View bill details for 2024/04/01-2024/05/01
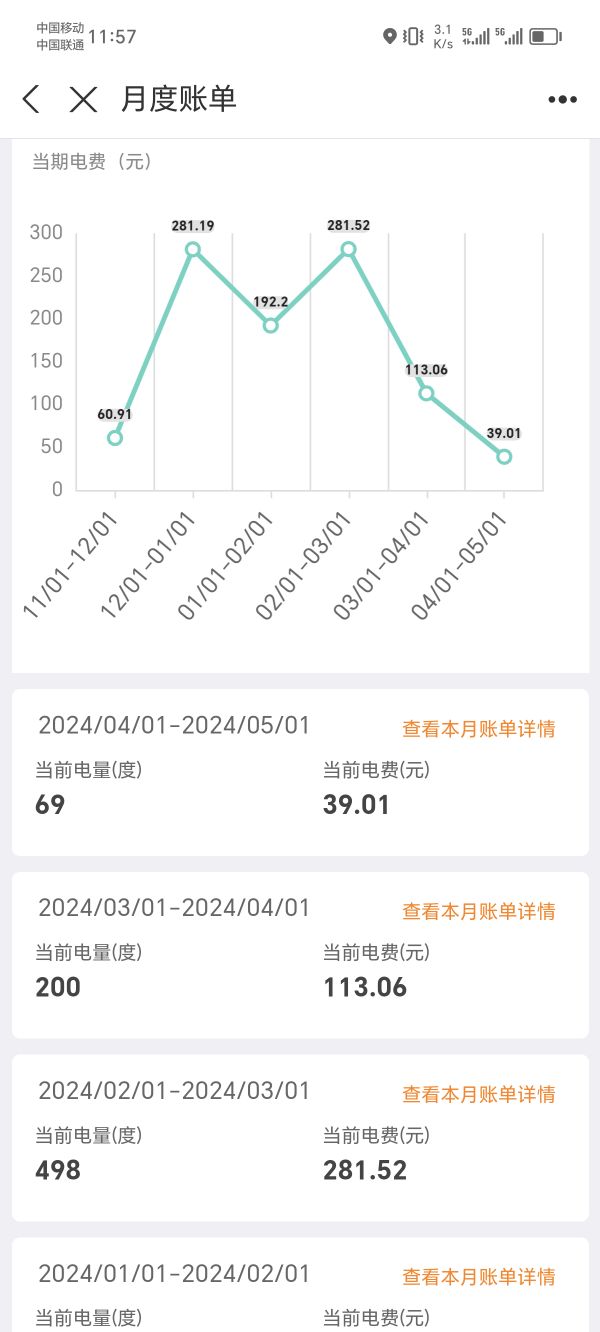The width and height of the screenshot is (600, 1332). [x=478, y=729]
